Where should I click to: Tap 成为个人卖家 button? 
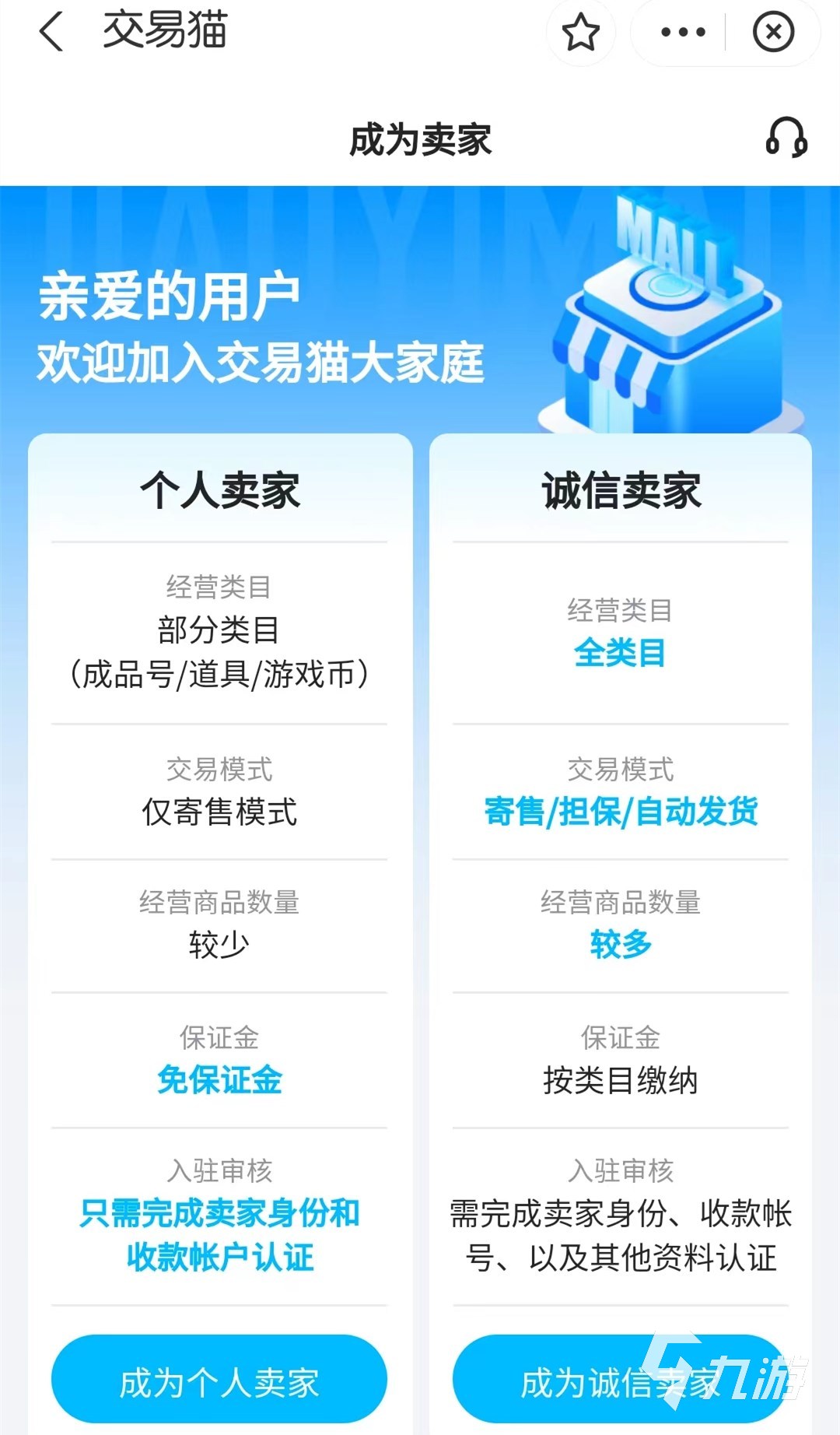pyautogui.click(x=219, y=1382)
